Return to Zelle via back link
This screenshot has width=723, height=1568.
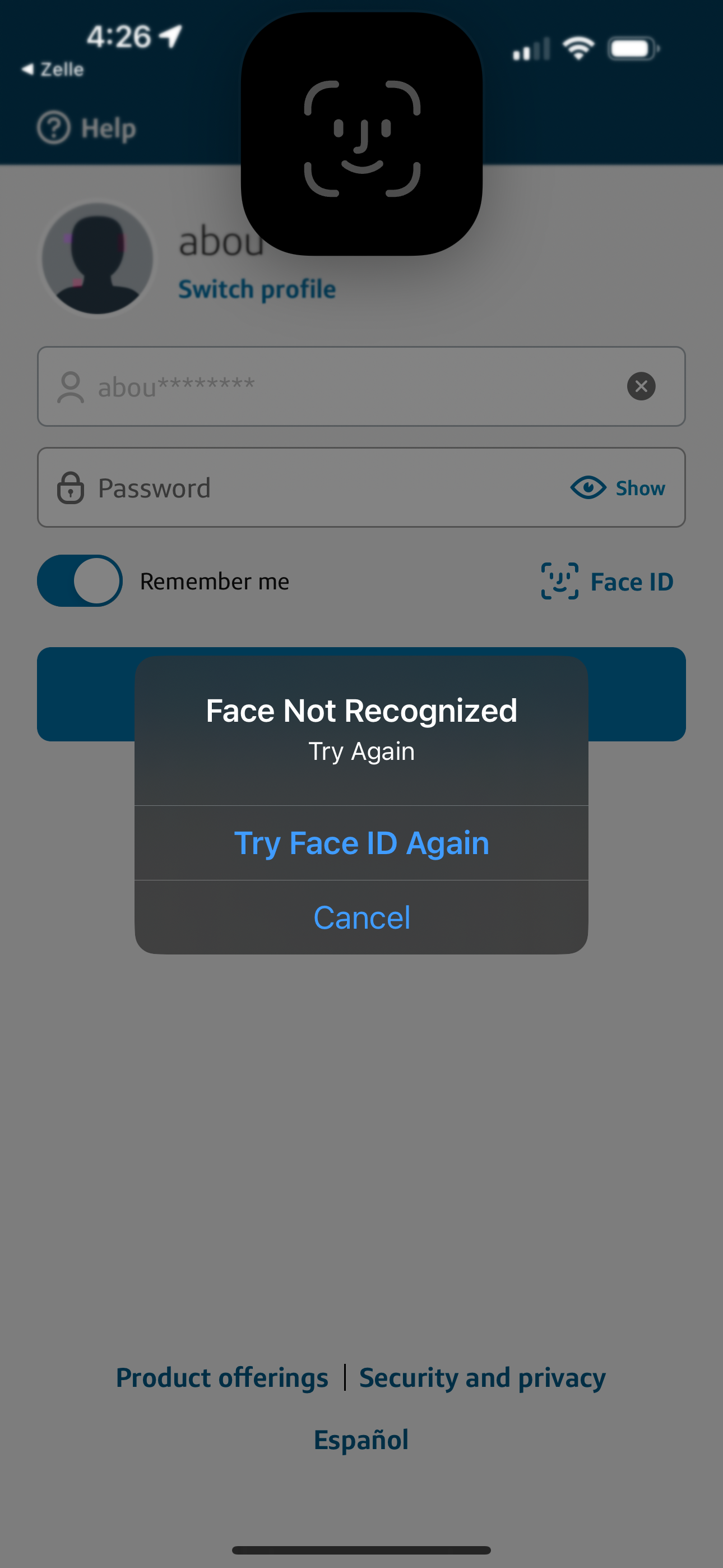tap(52, 68)
